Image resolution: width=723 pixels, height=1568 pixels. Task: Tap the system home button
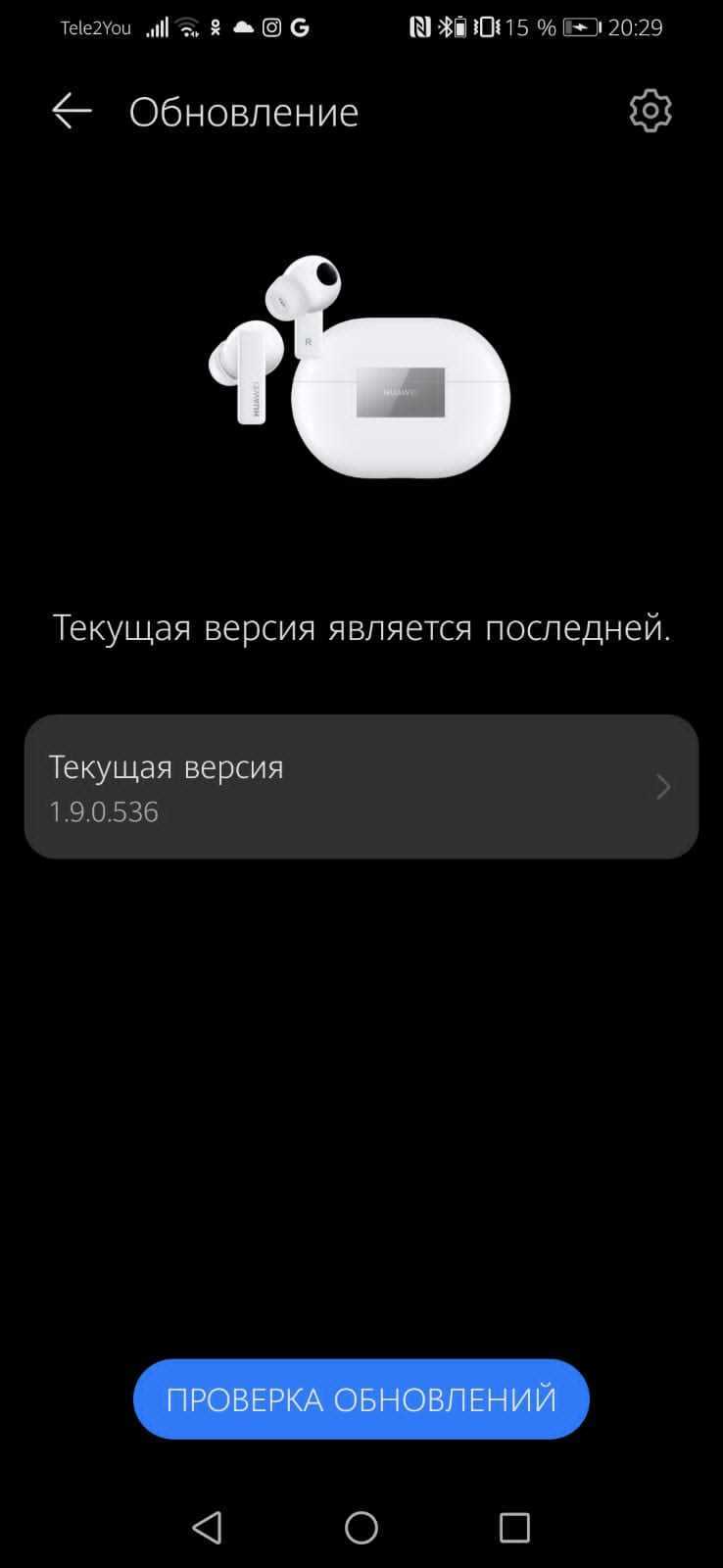[361, 1527]
